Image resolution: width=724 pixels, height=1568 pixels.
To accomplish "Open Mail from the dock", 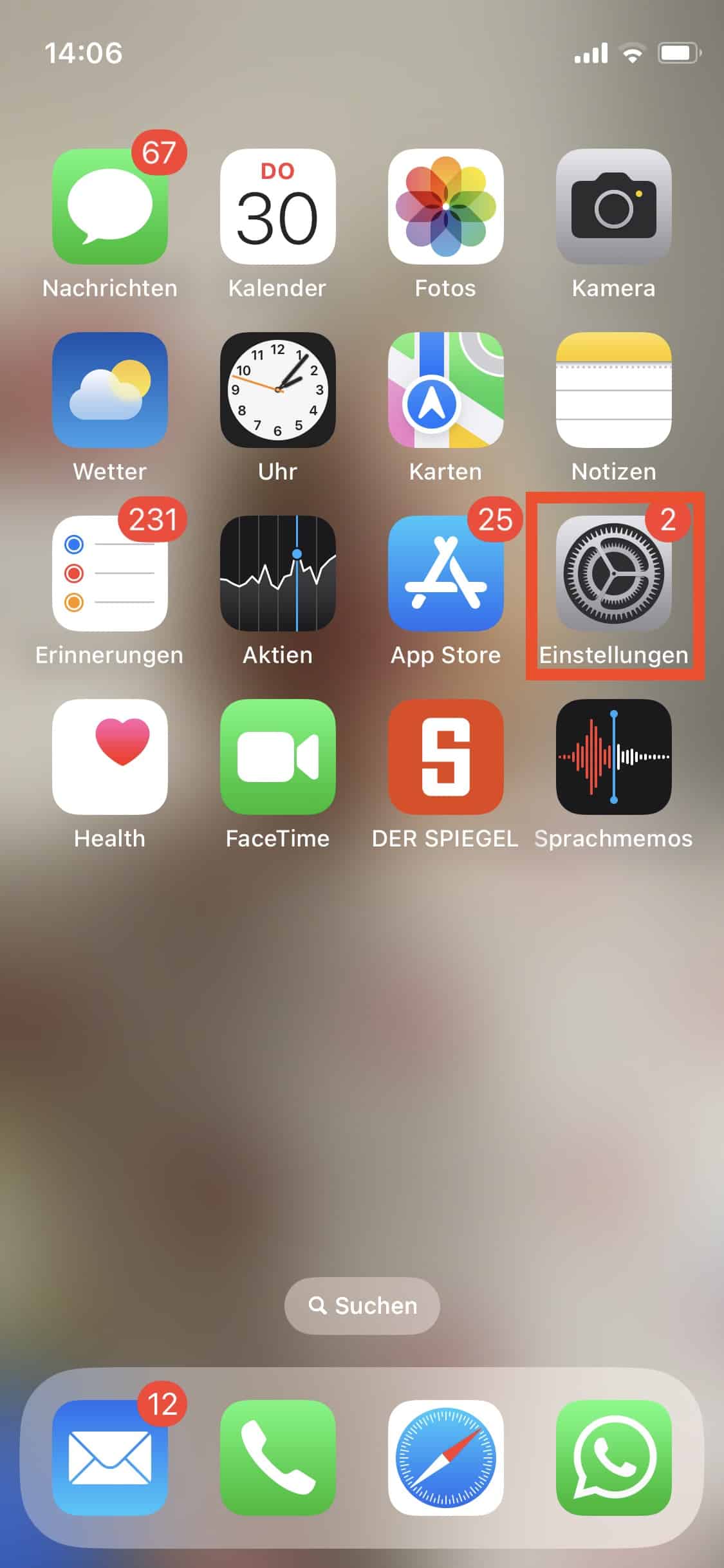I will [x=110, y=1458].
